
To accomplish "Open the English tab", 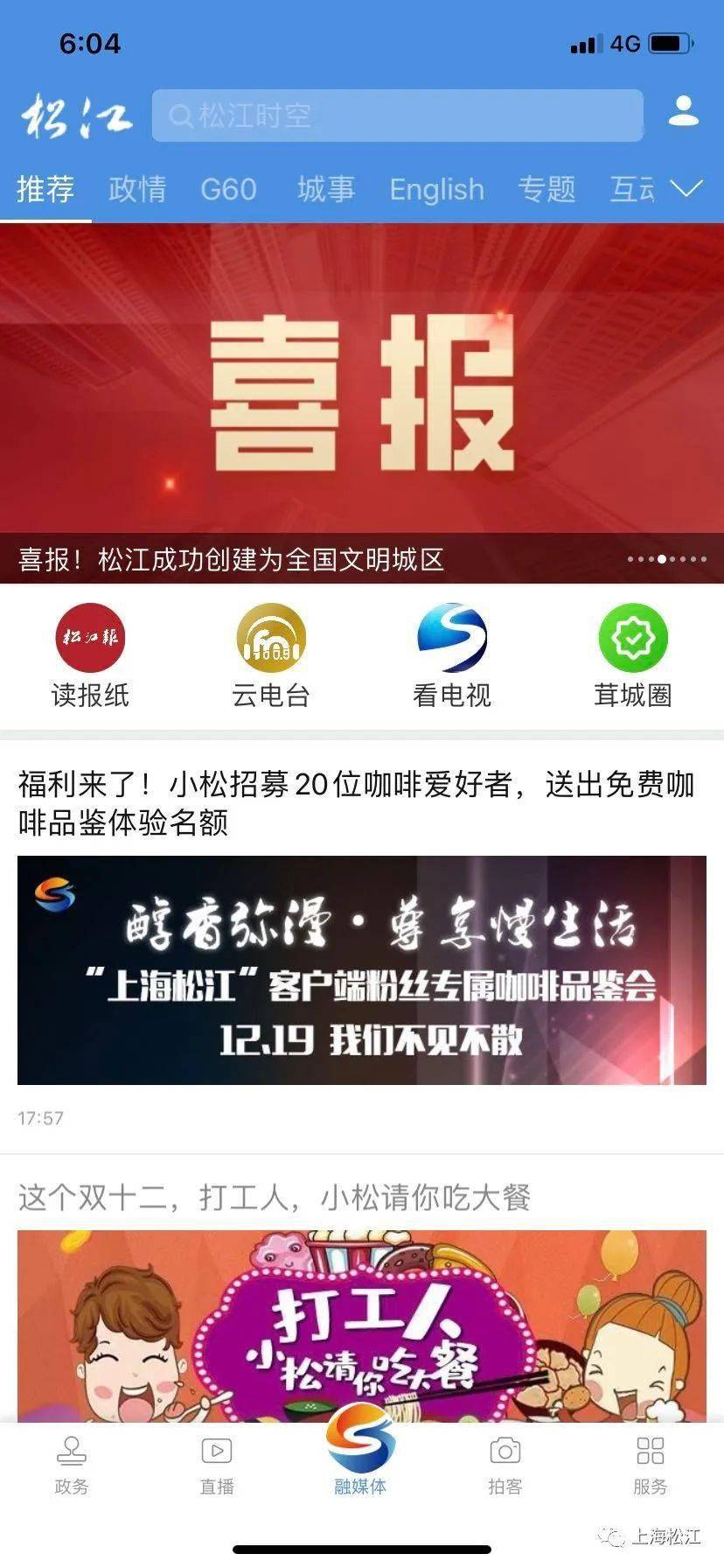I will tap(436, 189).
